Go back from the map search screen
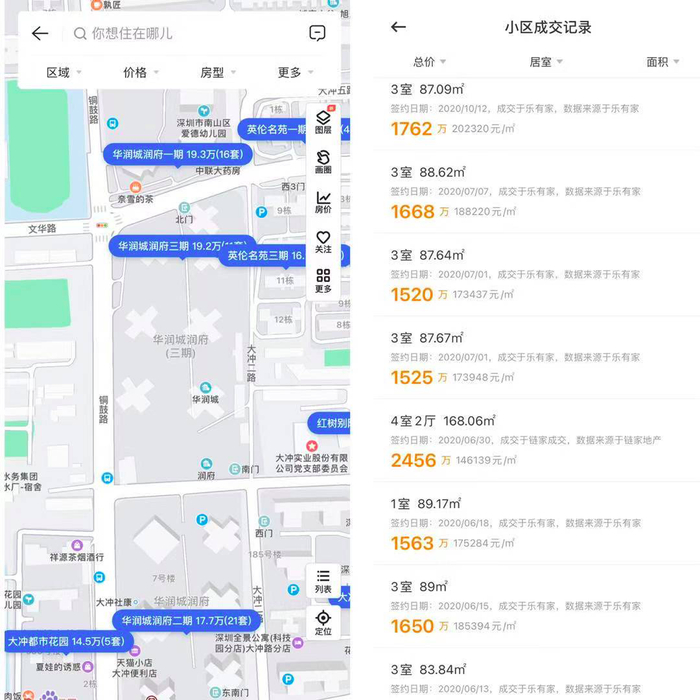The image size is (700, 700). [40, 33]
